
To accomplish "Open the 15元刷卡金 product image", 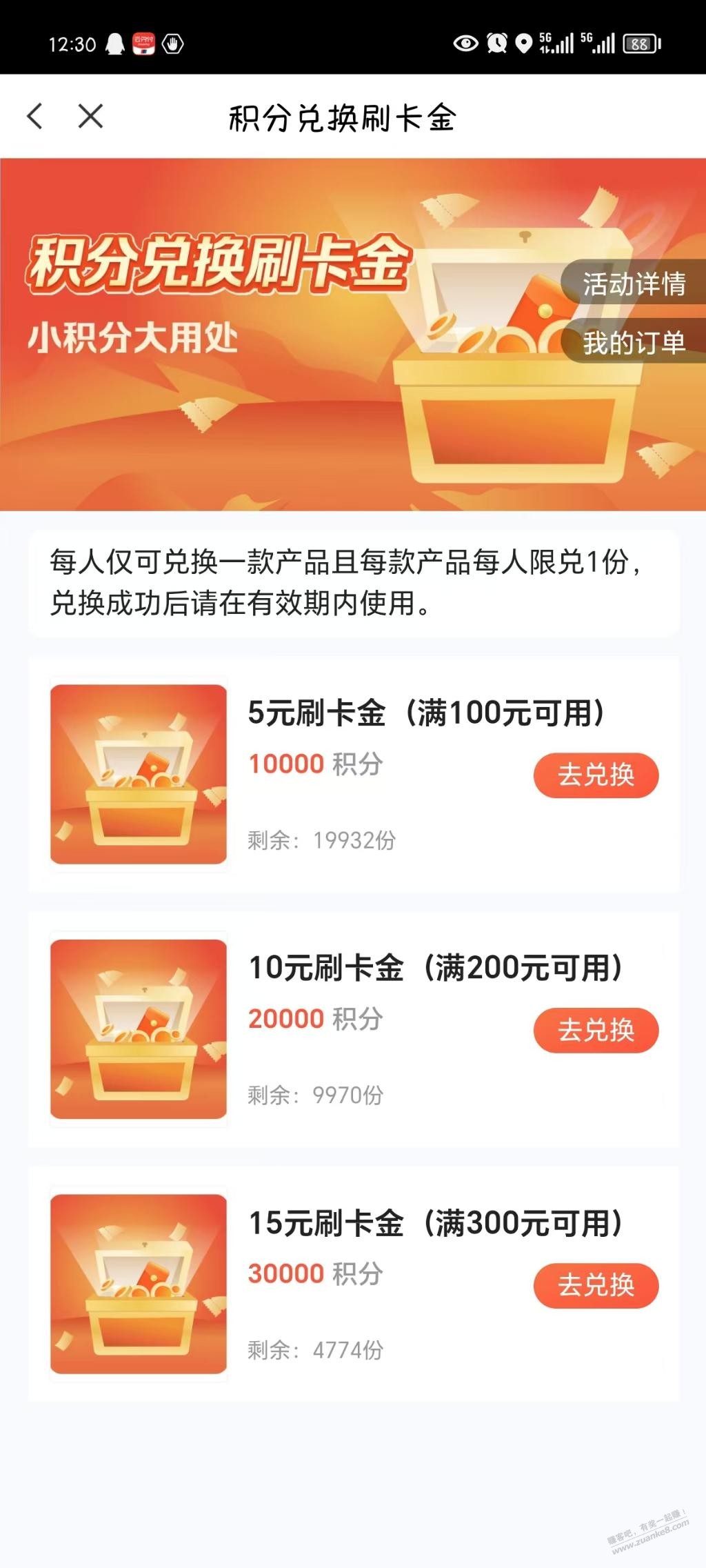I will click(139, 1284).
